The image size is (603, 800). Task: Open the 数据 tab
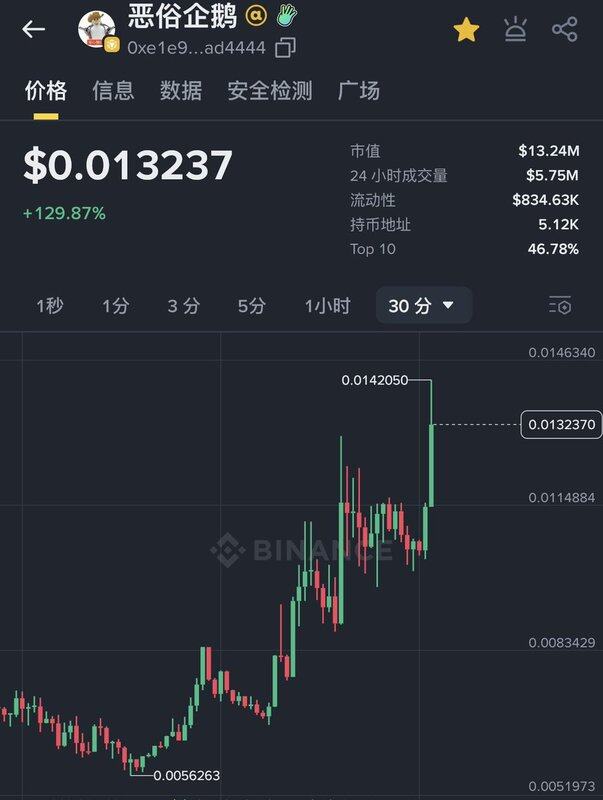pyautogui.click(x=181, y=91)
